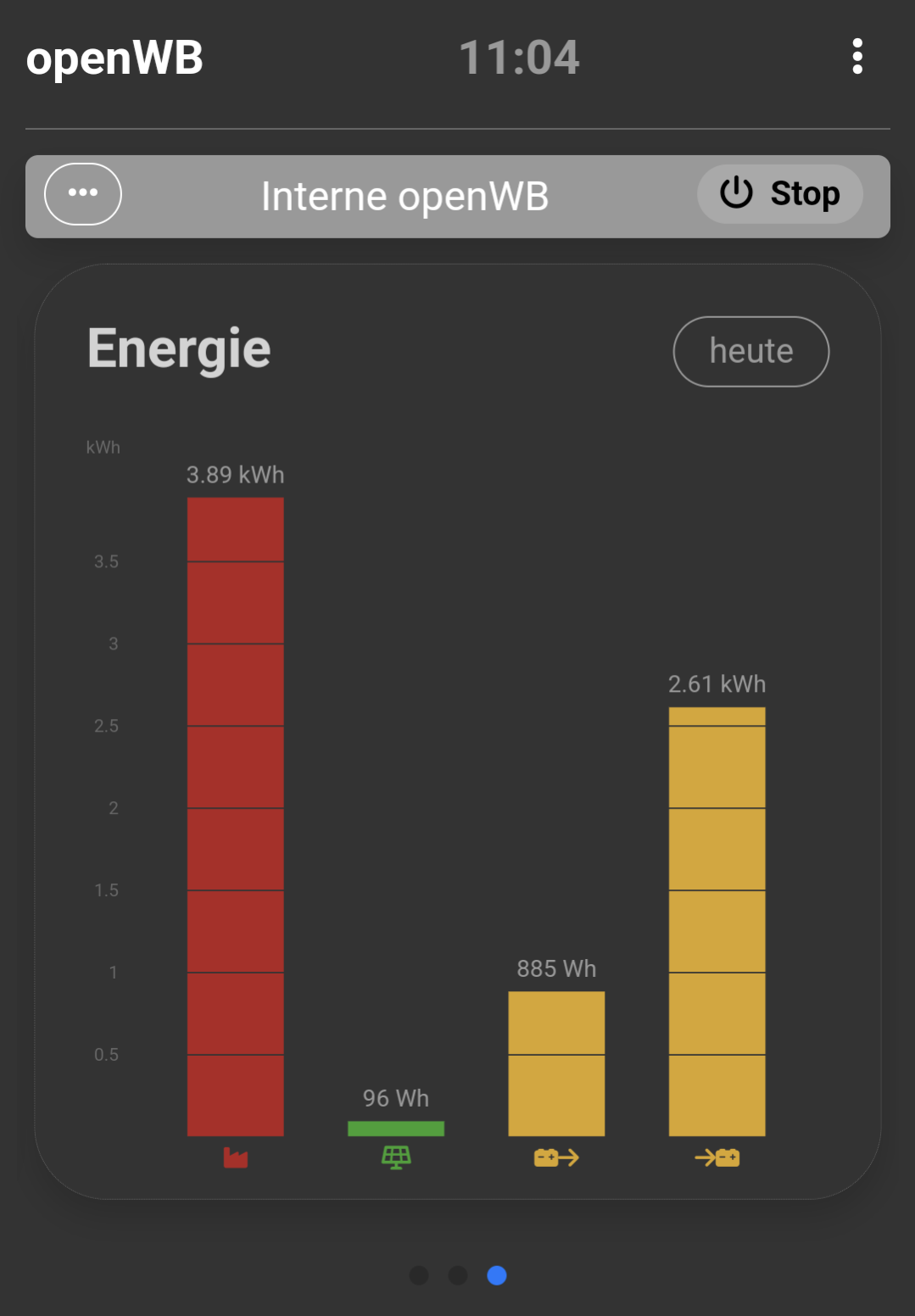Change the heute time range
Image resolution: width=915 pixels, height=1316 pixels.
pyautogui.click(x=750, y=351)
